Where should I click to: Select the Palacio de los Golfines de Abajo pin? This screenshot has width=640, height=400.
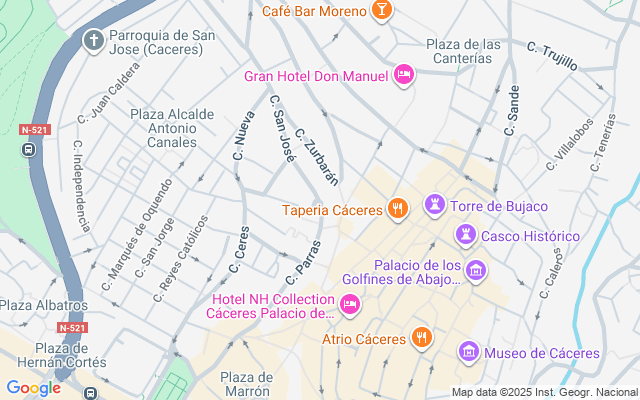click(477, 271)
